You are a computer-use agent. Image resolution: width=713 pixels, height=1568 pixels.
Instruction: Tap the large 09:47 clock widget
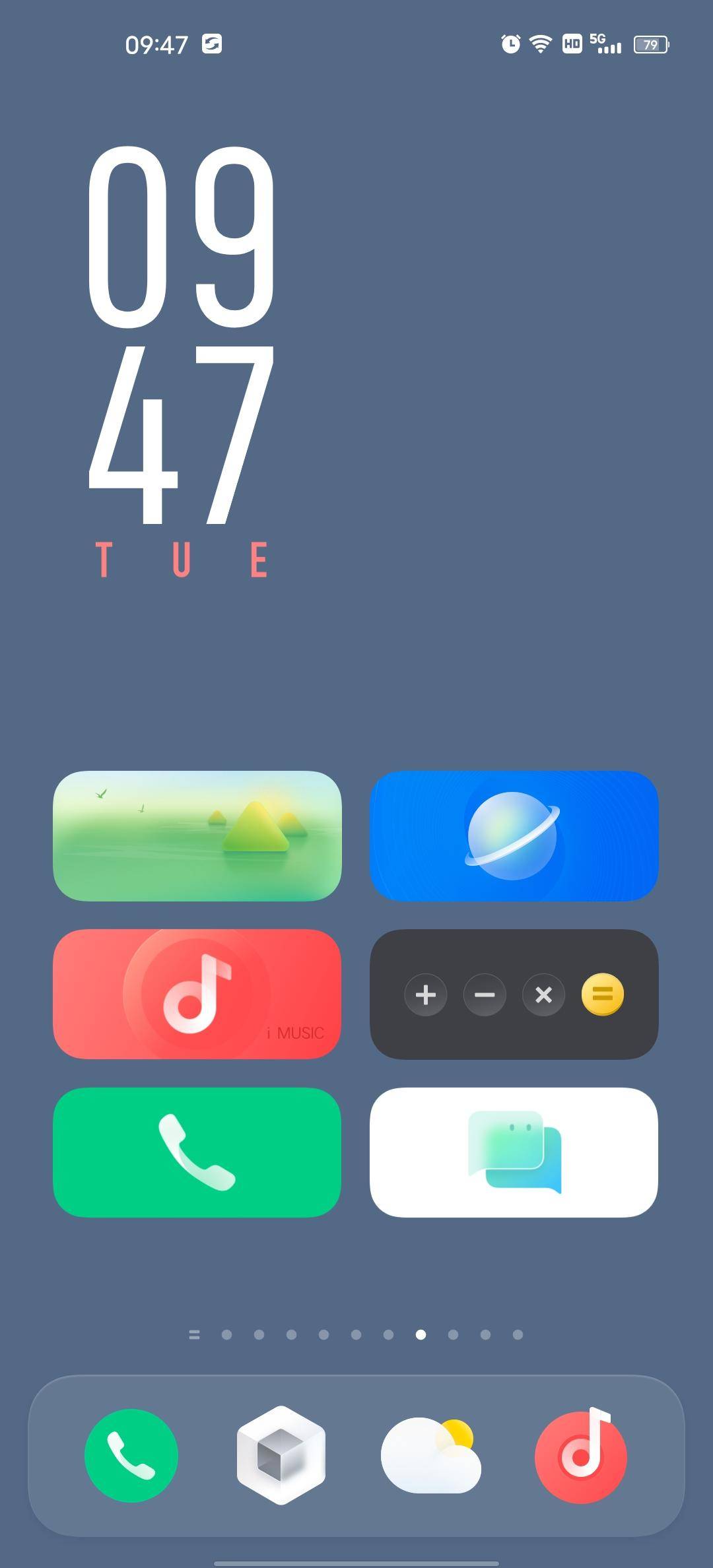point(181,337)
